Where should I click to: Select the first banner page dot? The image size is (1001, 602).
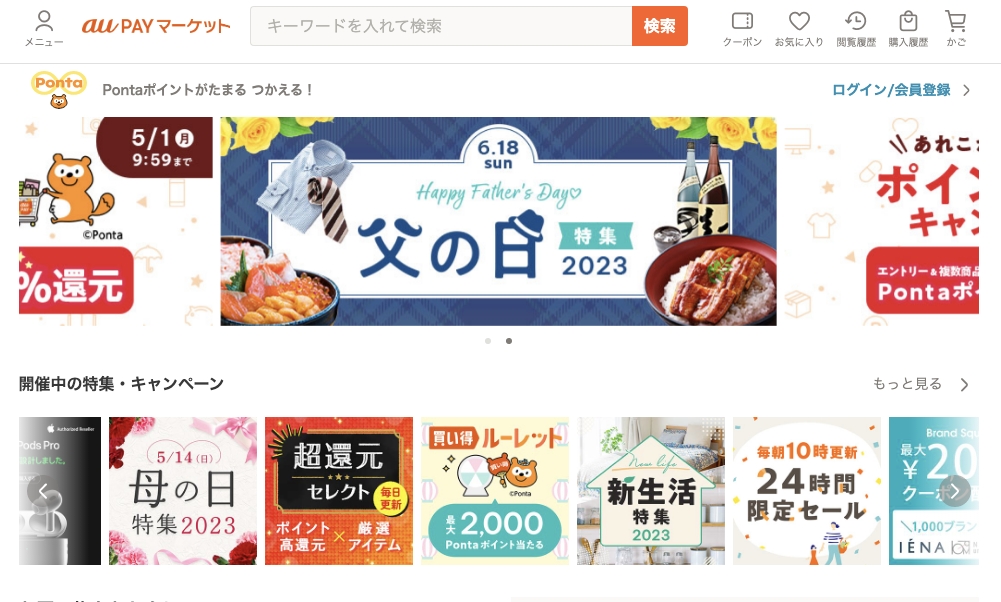[x=487, y=341]
